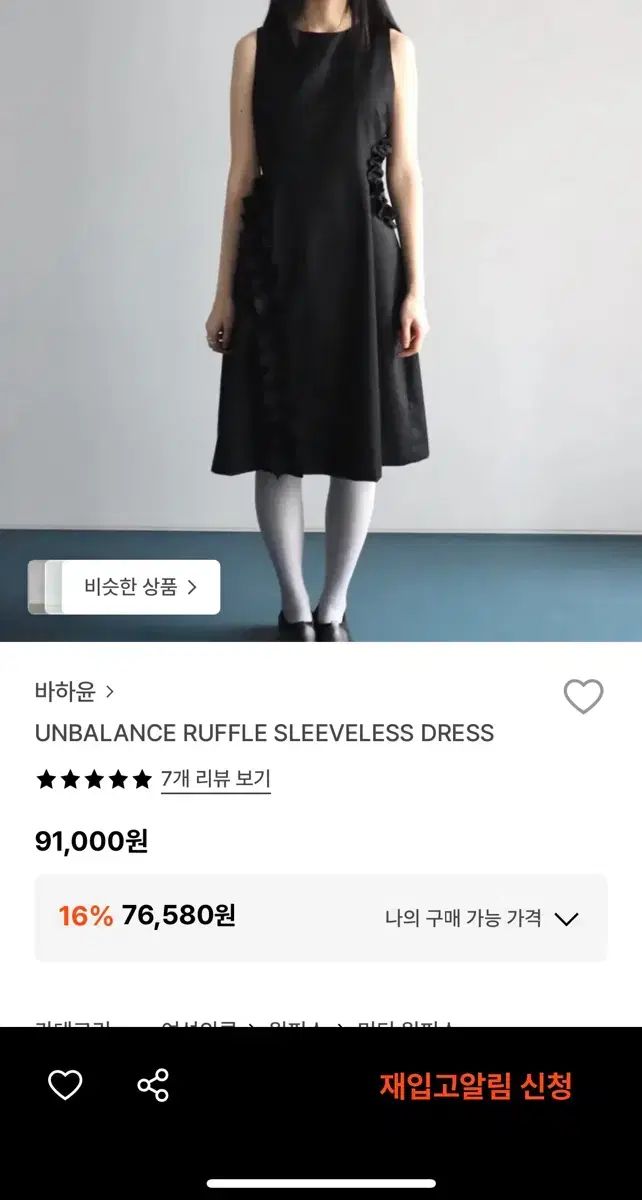Share this product
Screen dimensions: 642x1200
[153, 1085]
